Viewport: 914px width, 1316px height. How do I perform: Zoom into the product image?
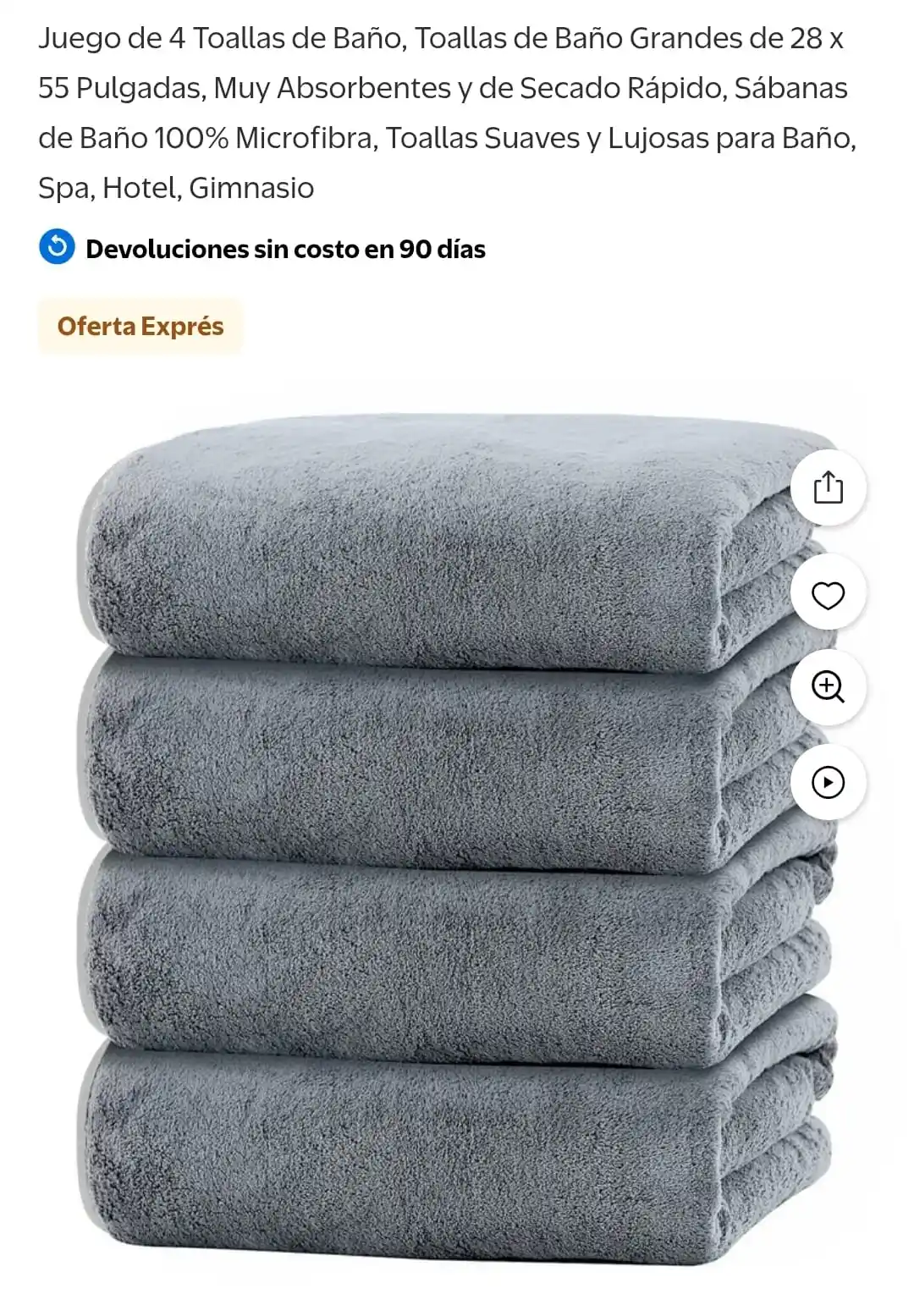(828, 686)
